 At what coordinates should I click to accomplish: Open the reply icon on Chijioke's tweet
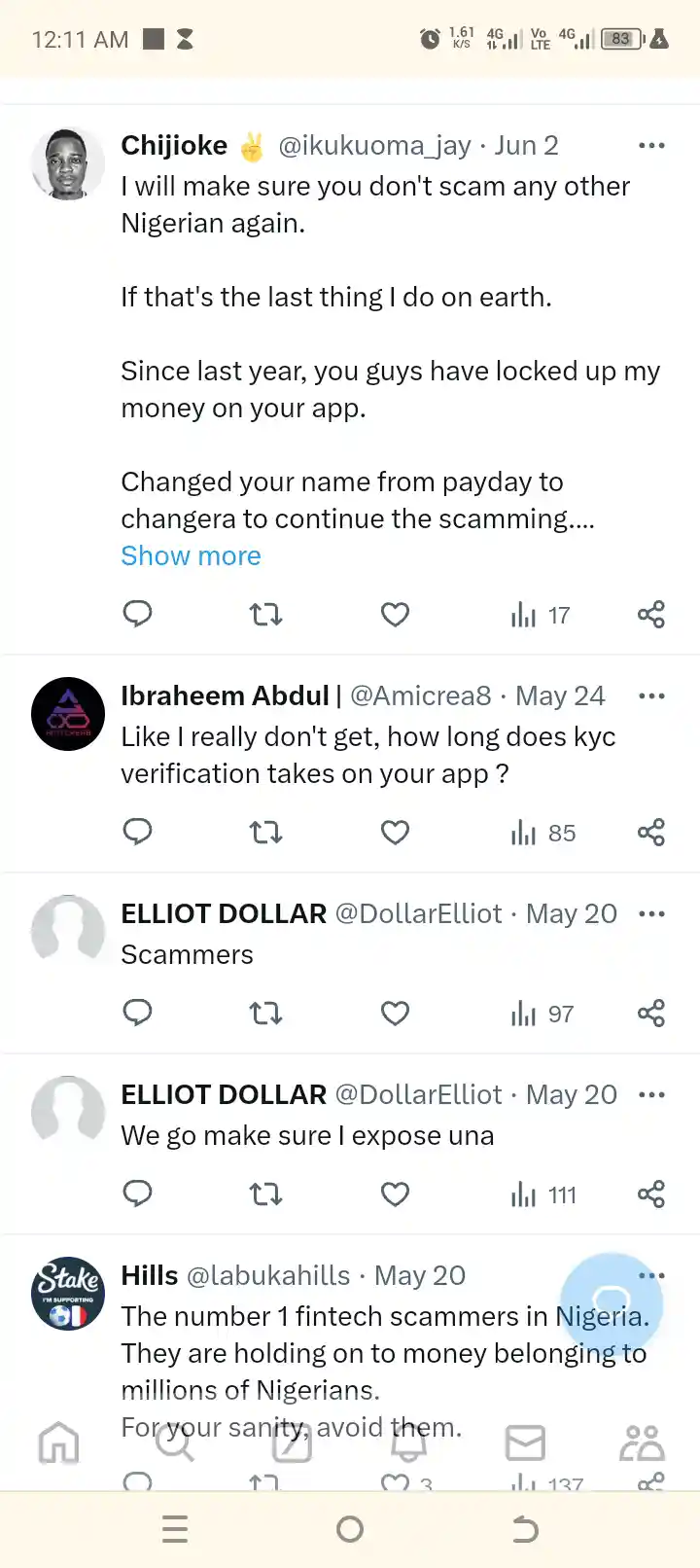pos(137,614)
